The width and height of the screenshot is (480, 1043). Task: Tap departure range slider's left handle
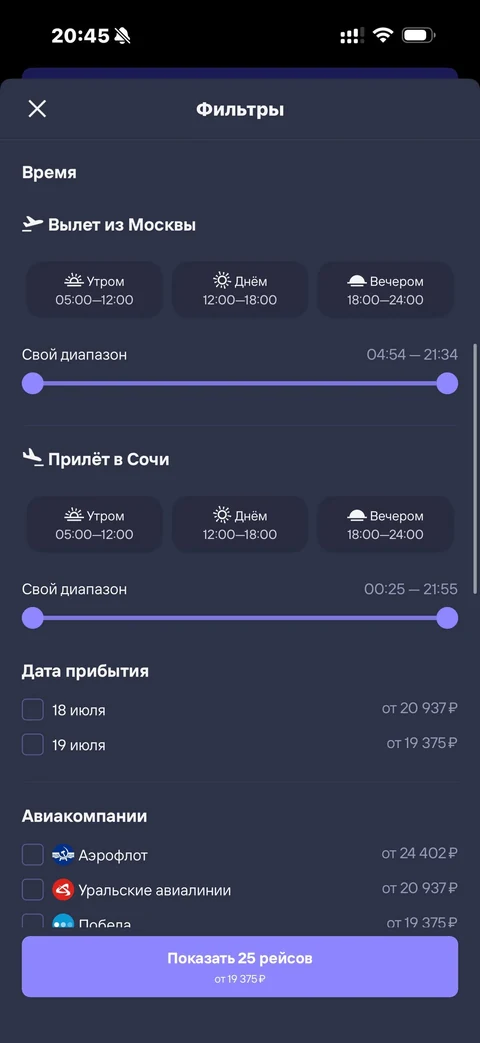(33, 383)
